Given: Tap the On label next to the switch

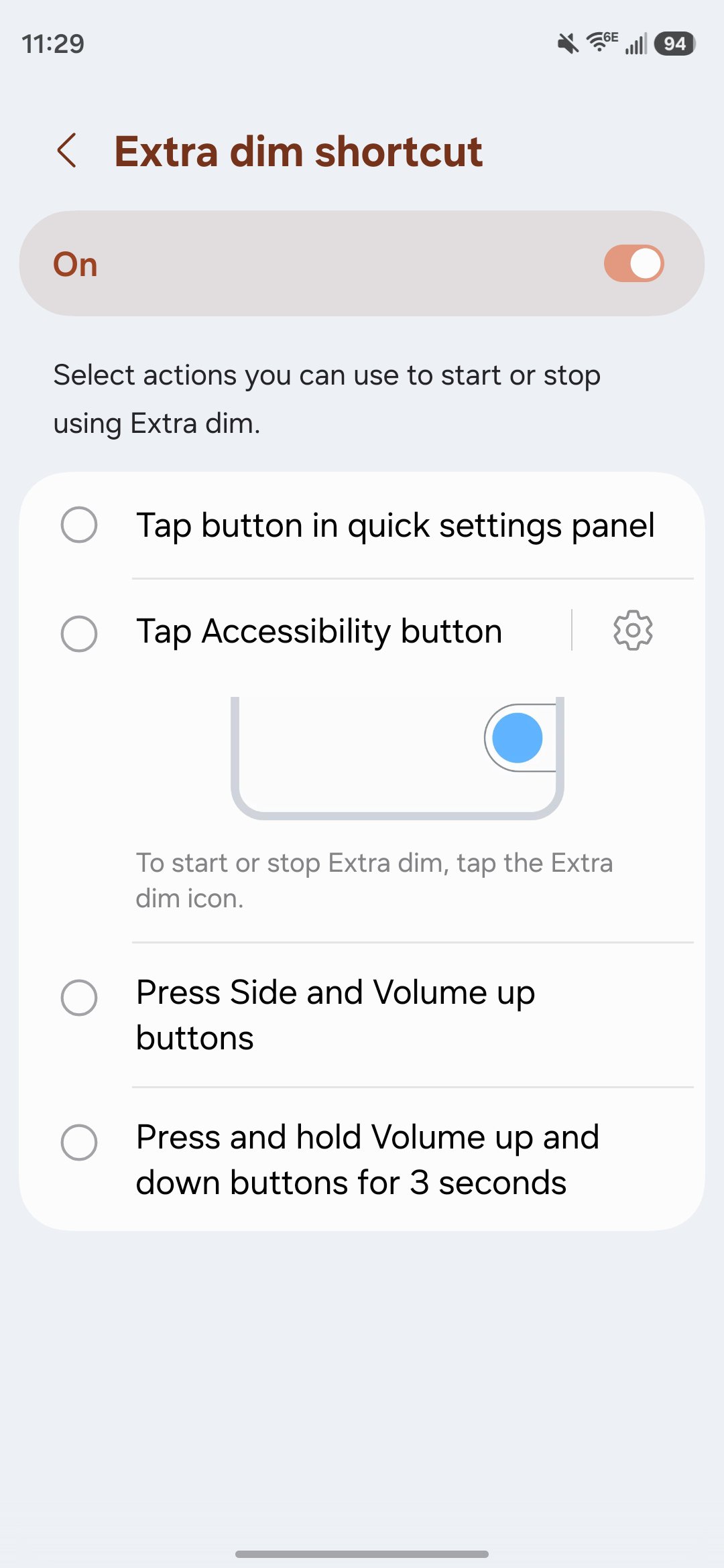Looking at the screenshot, I should point(74,263).
